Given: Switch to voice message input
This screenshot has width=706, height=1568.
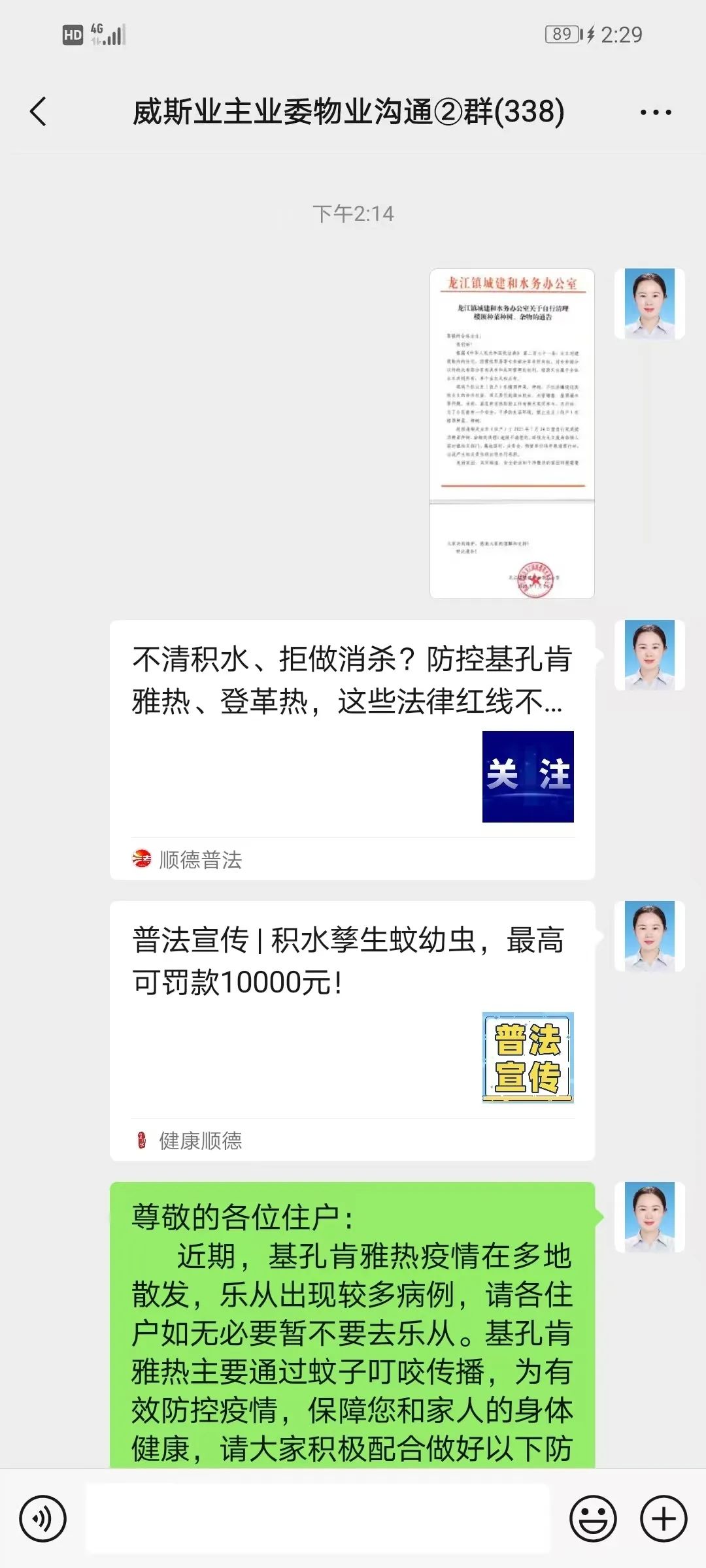Looking at the screenshot, I should point(43,1519).
